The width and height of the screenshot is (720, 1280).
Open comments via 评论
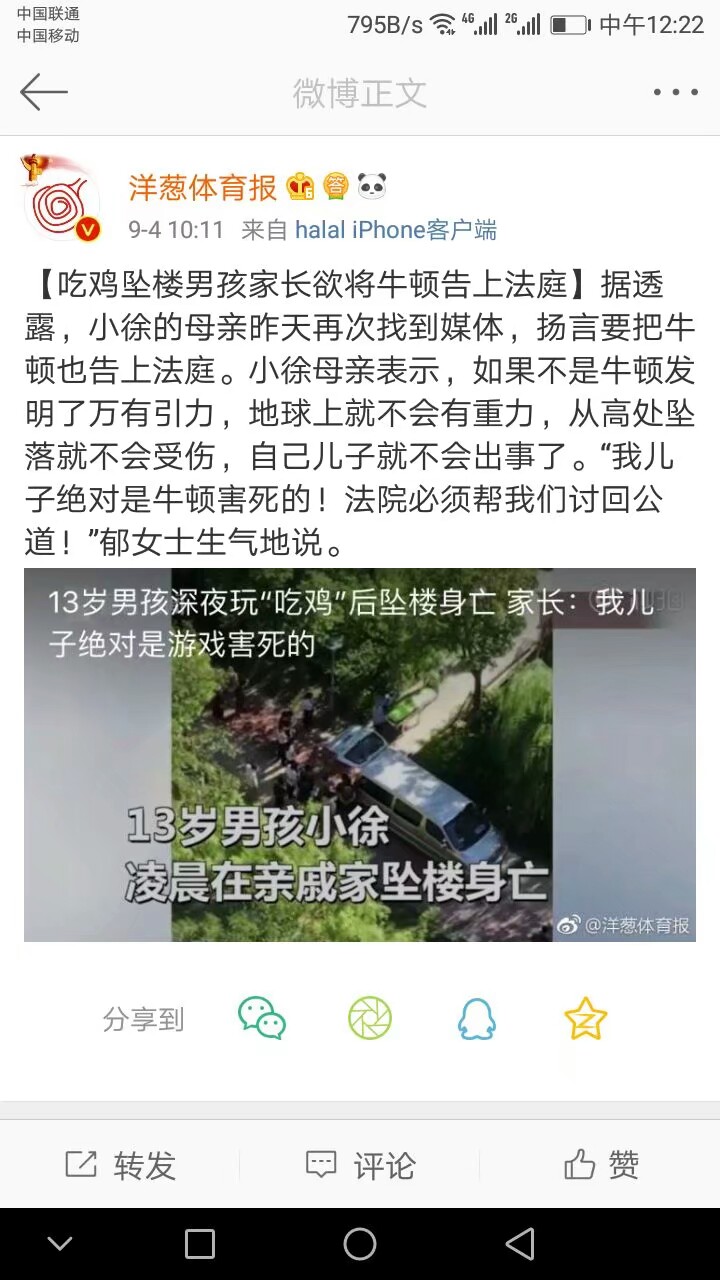[360, 1165]
